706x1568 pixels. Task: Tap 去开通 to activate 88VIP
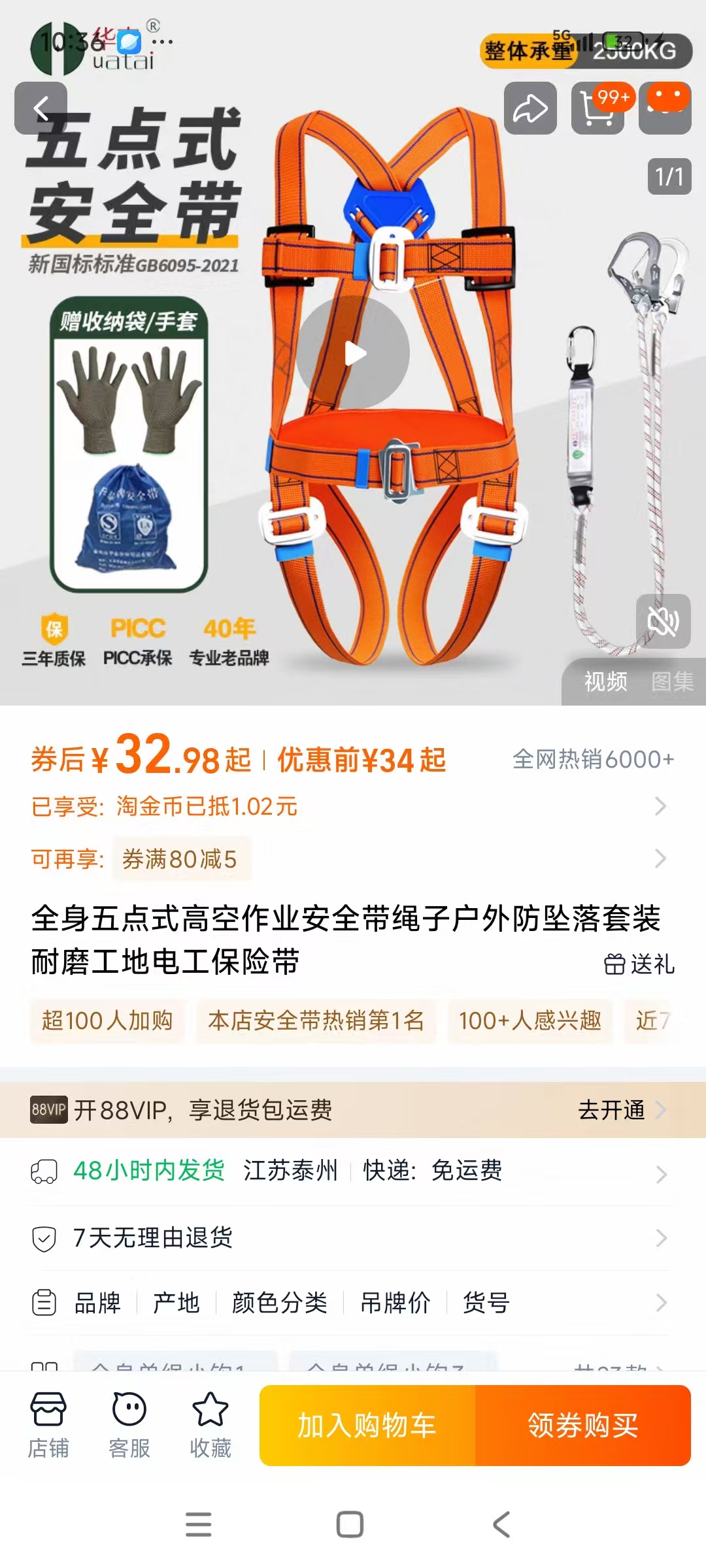[x=622, y=1109]
